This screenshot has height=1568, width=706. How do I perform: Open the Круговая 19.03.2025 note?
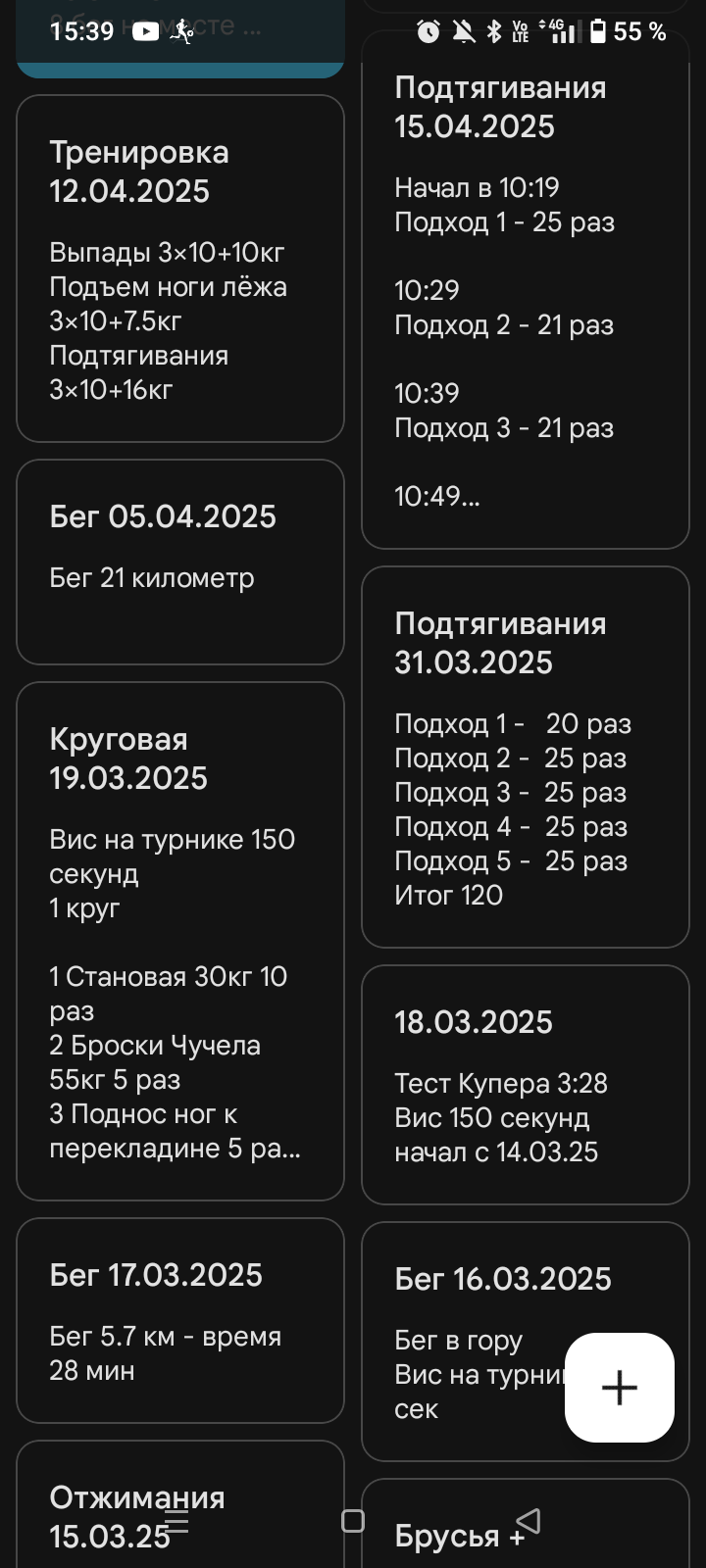(x=179, y=941)
